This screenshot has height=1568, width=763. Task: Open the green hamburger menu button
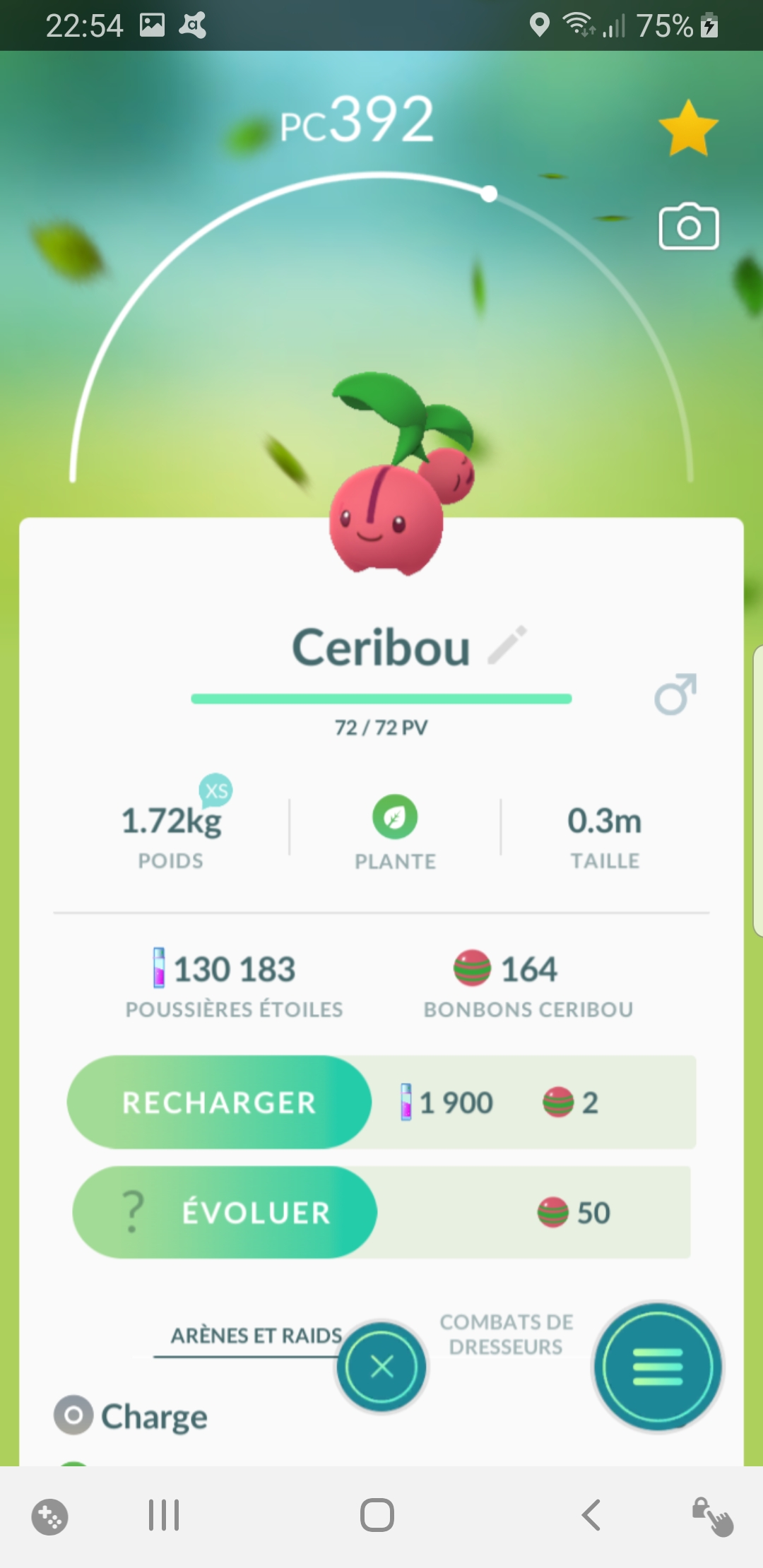coord(658,1367)
